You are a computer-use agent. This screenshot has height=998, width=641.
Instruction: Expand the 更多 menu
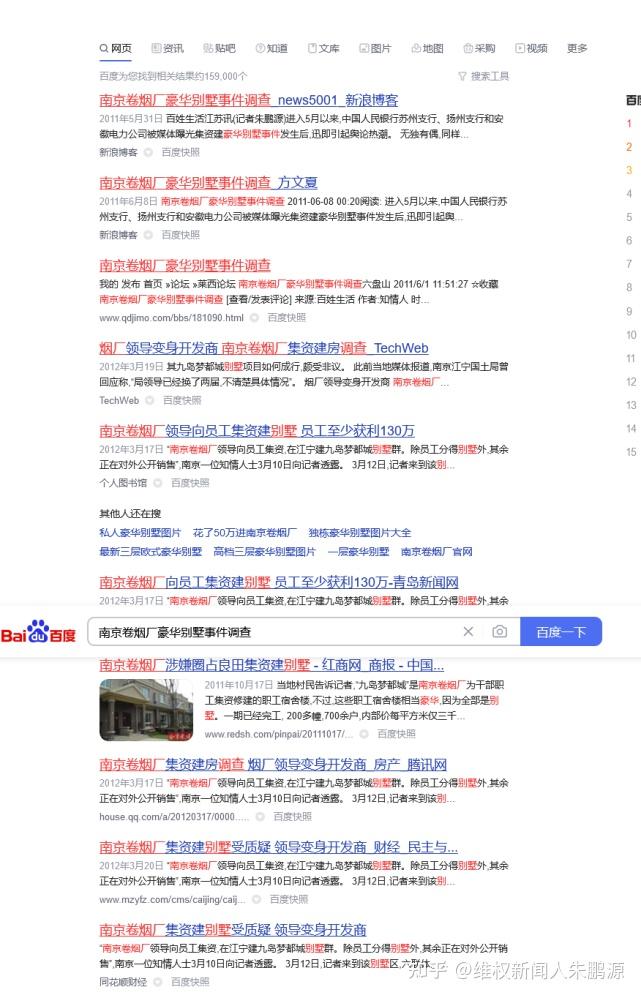577,48
